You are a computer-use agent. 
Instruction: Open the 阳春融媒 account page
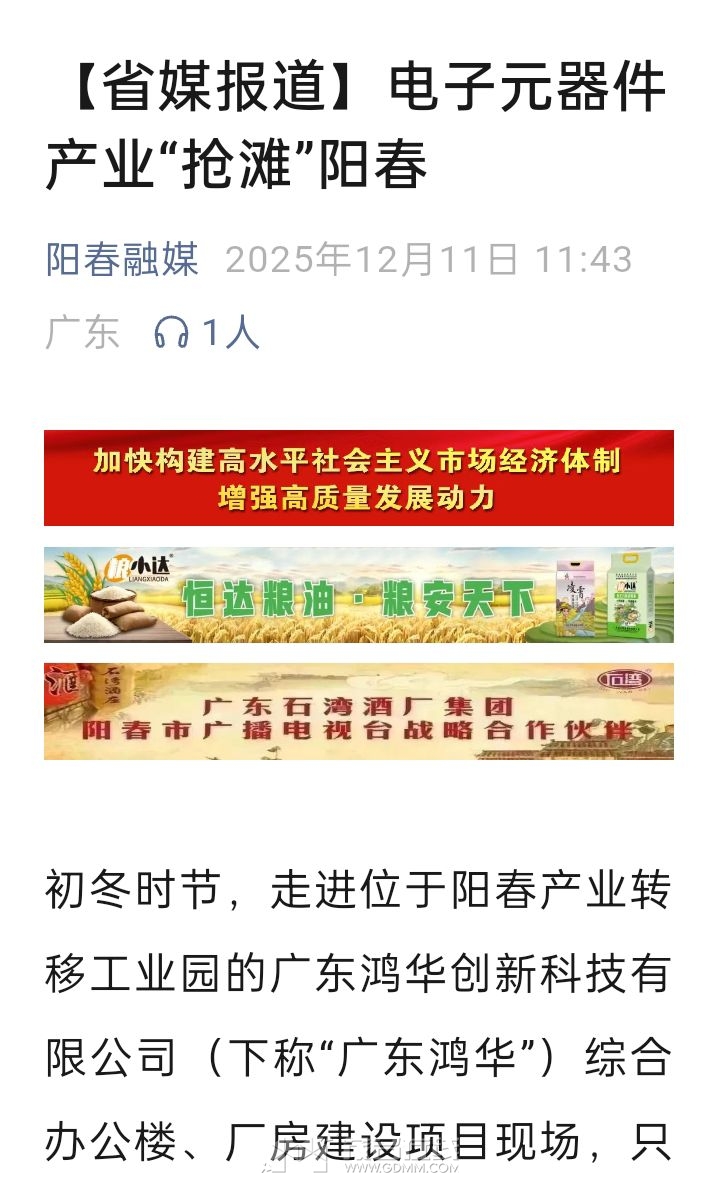click(122, 260)
